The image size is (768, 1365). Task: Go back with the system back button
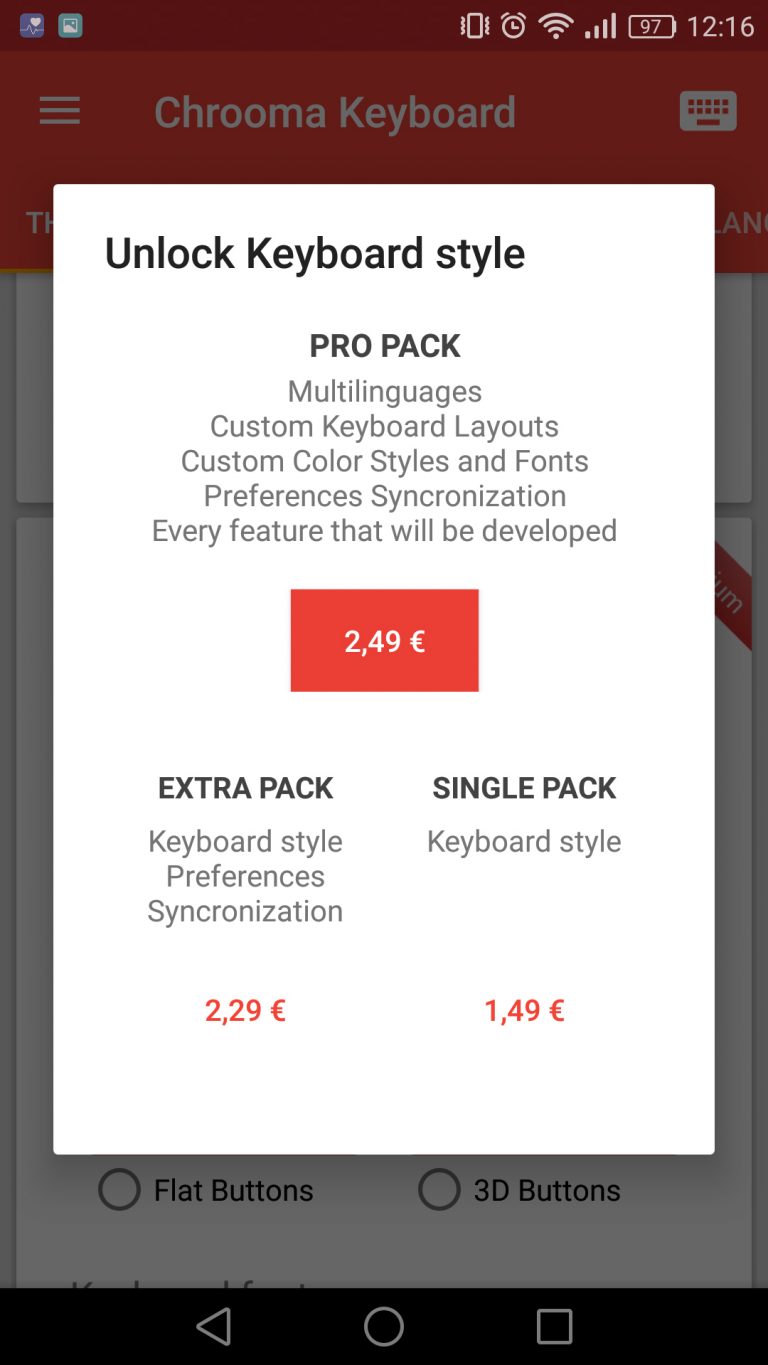point(213,1327)
